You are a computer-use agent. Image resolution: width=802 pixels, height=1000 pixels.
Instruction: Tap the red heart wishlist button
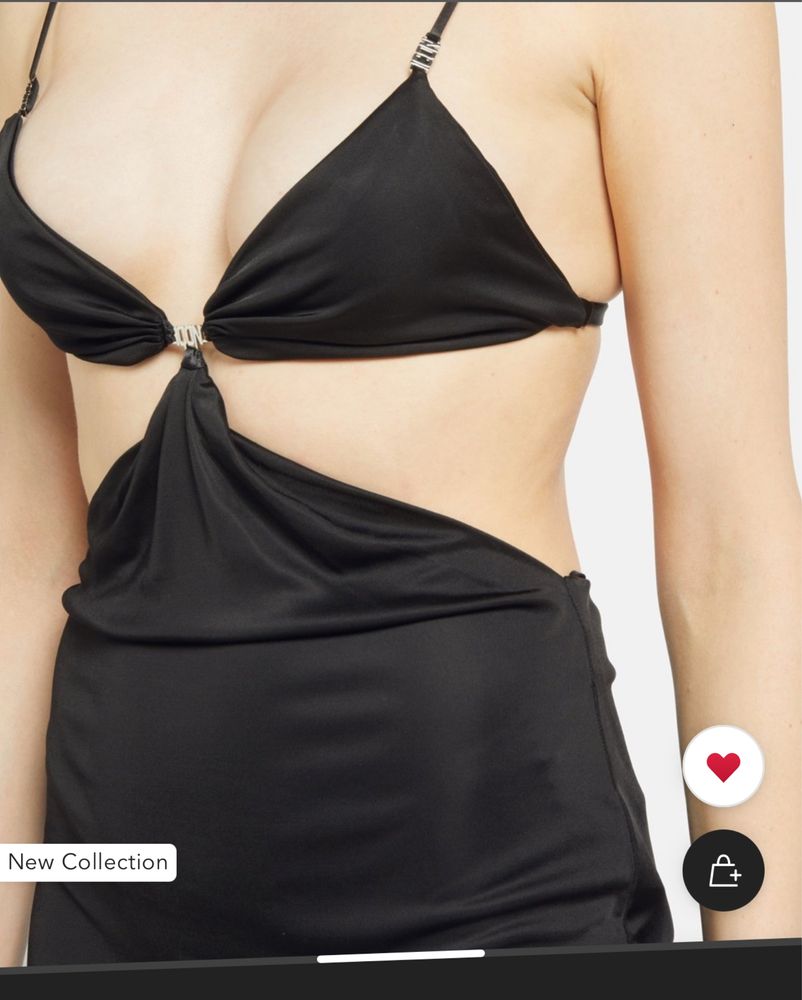click(723, 767)
